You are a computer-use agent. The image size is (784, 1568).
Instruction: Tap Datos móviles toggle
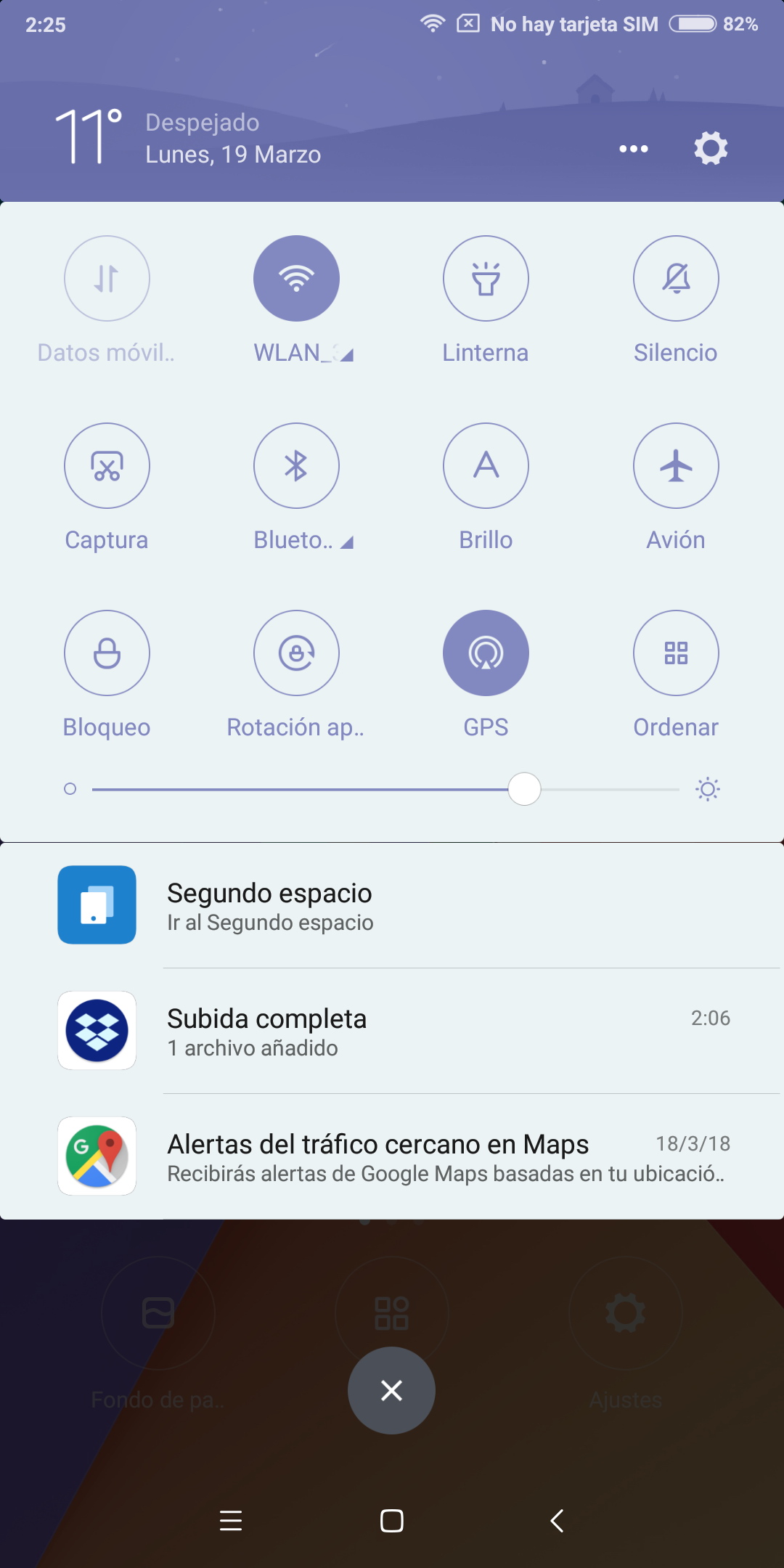(x=107, y=278)
